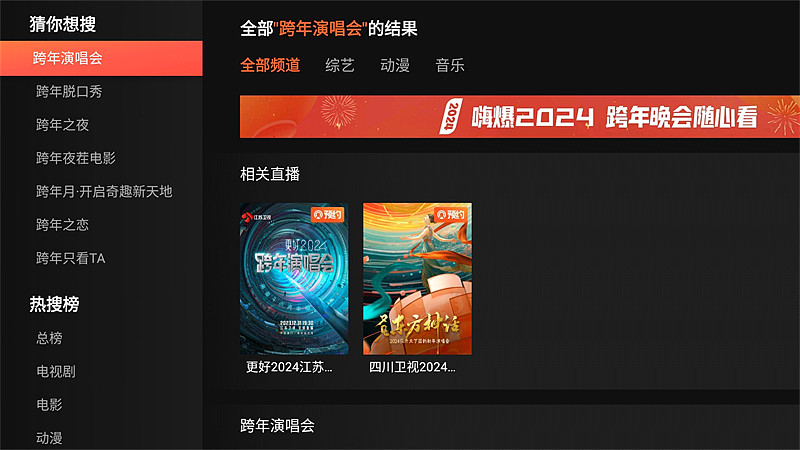Open the 嗨爆2024 跨年晚会随心看 banner

point(519,117)
